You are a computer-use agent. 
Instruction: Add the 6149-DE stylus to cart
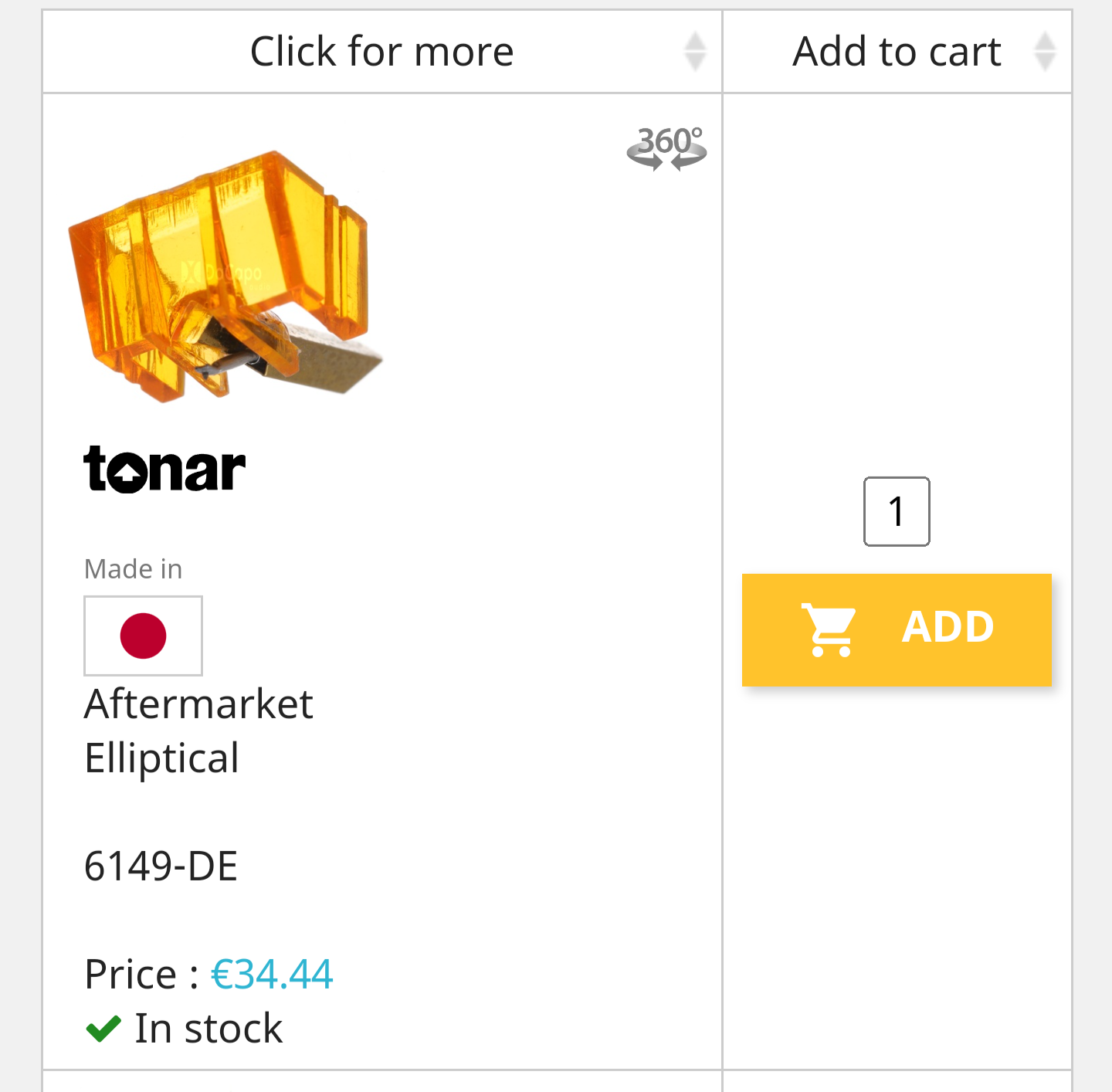coord(897,629)
